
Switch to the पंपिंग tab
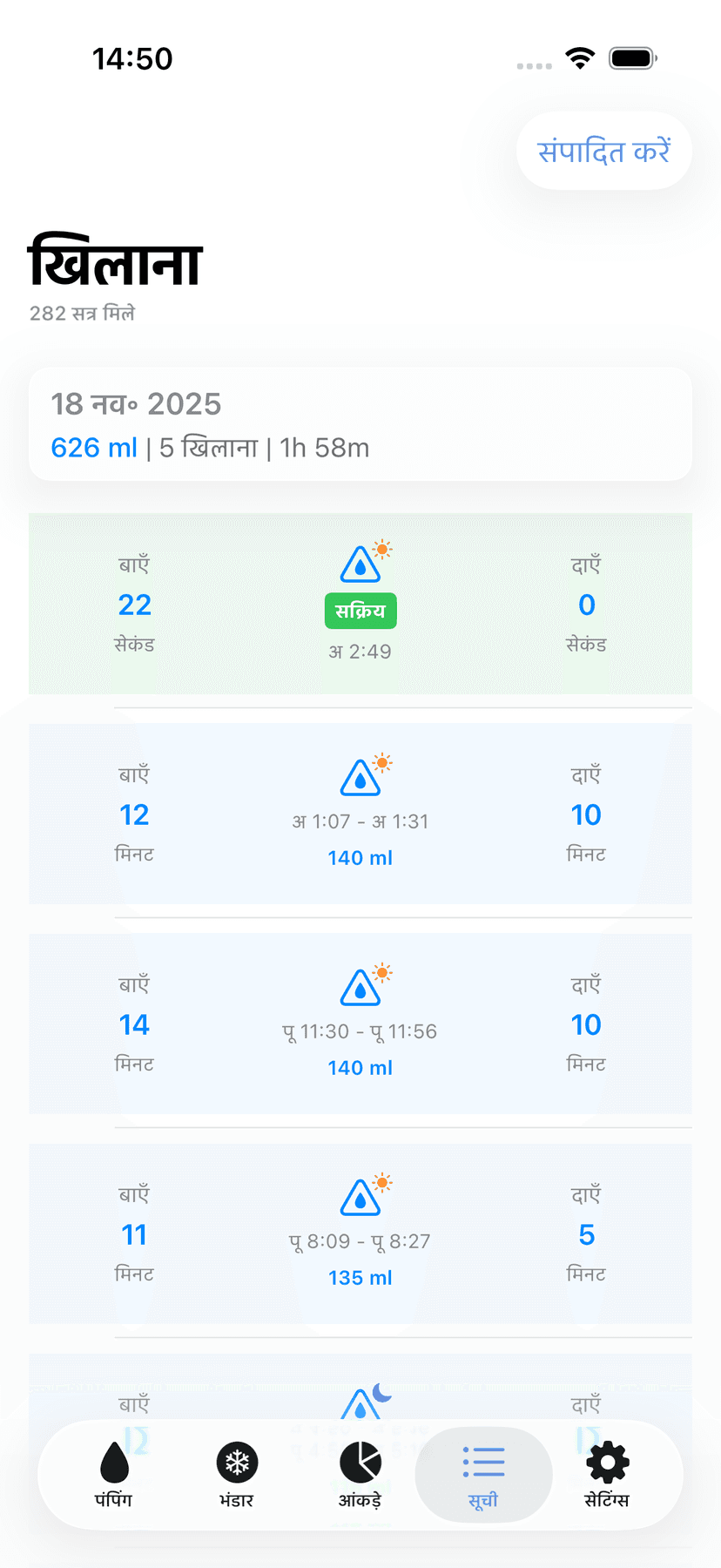(113, 1474)
